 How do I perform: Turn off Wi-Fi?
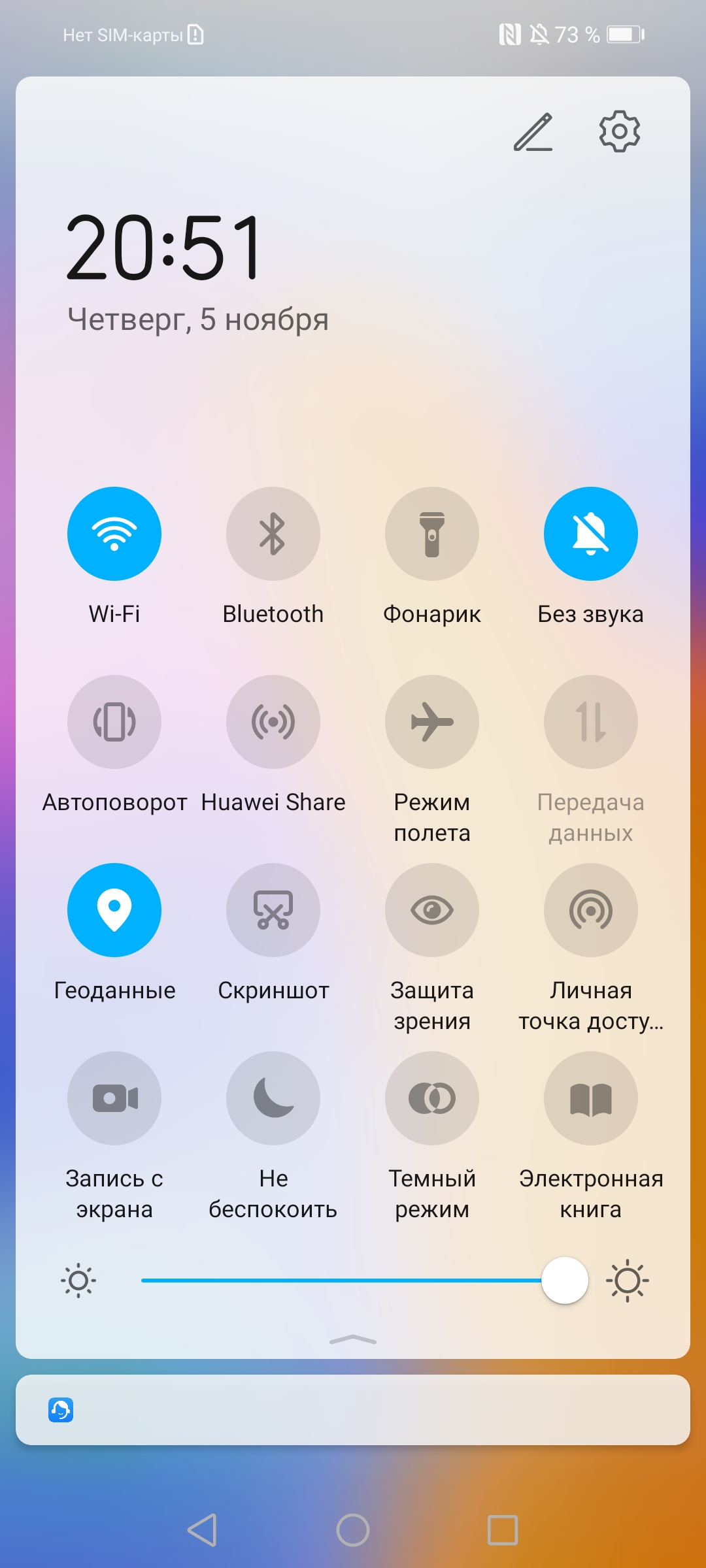pyautogui.click(x=114, y=534)
